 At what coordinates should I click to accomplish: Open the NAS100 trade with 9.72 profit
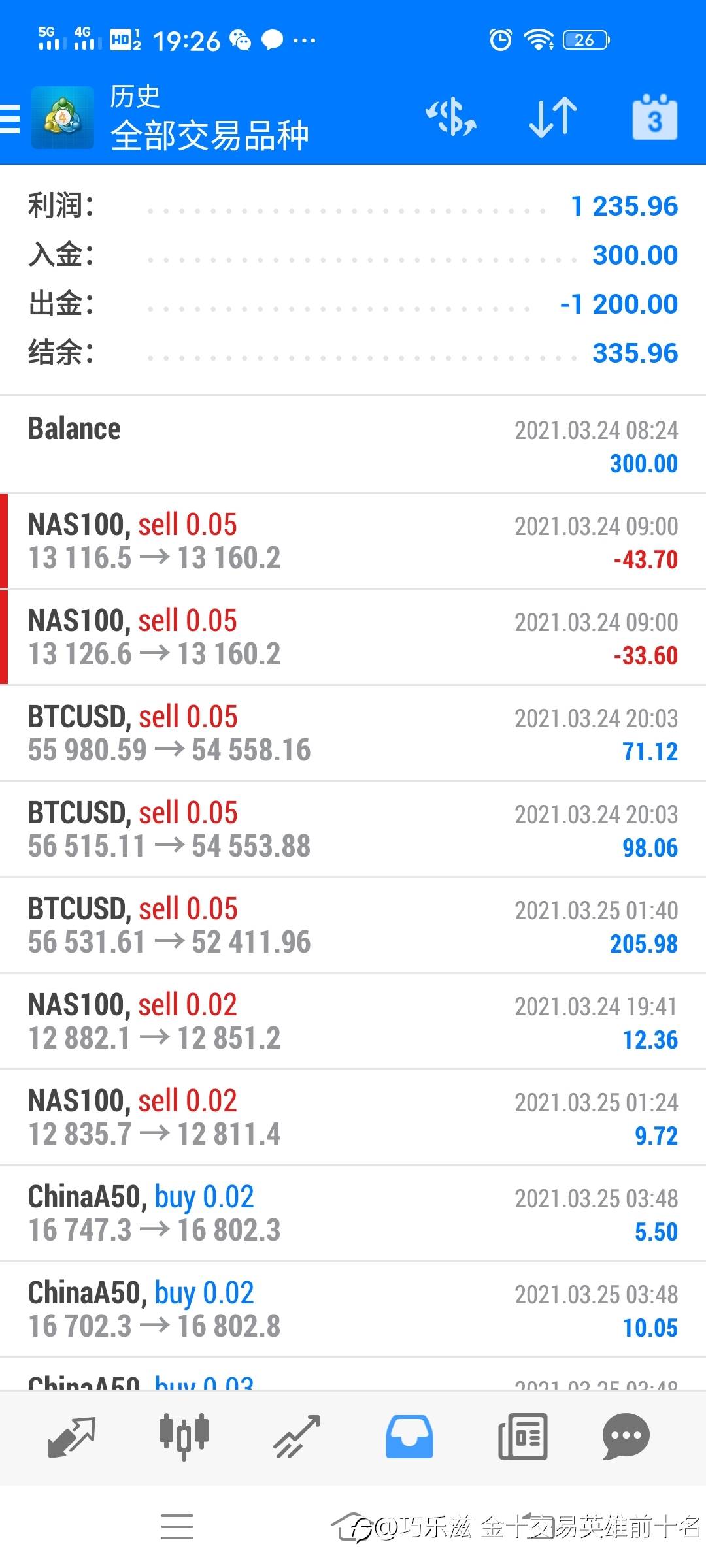pos(353,1118)
